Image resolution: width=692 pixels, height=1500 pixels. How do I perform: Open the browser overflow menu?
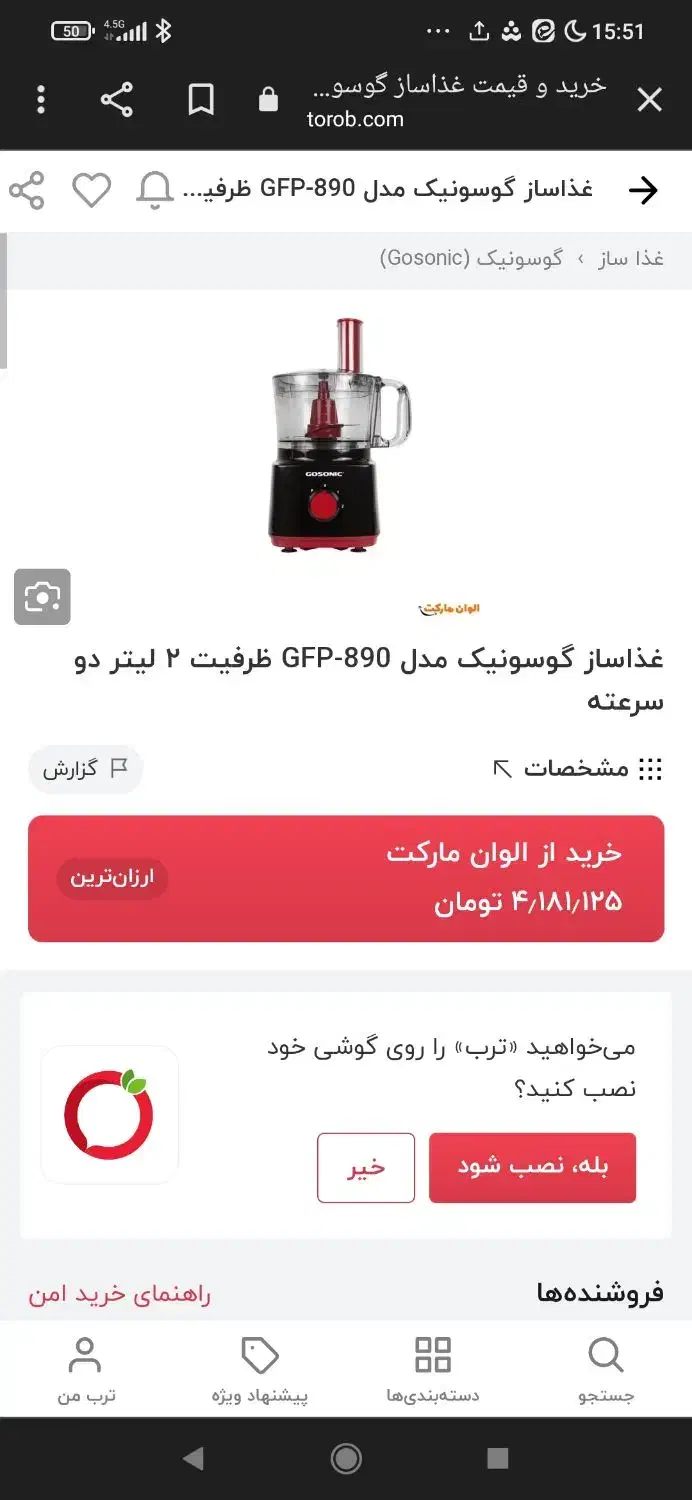click(41, 100)
